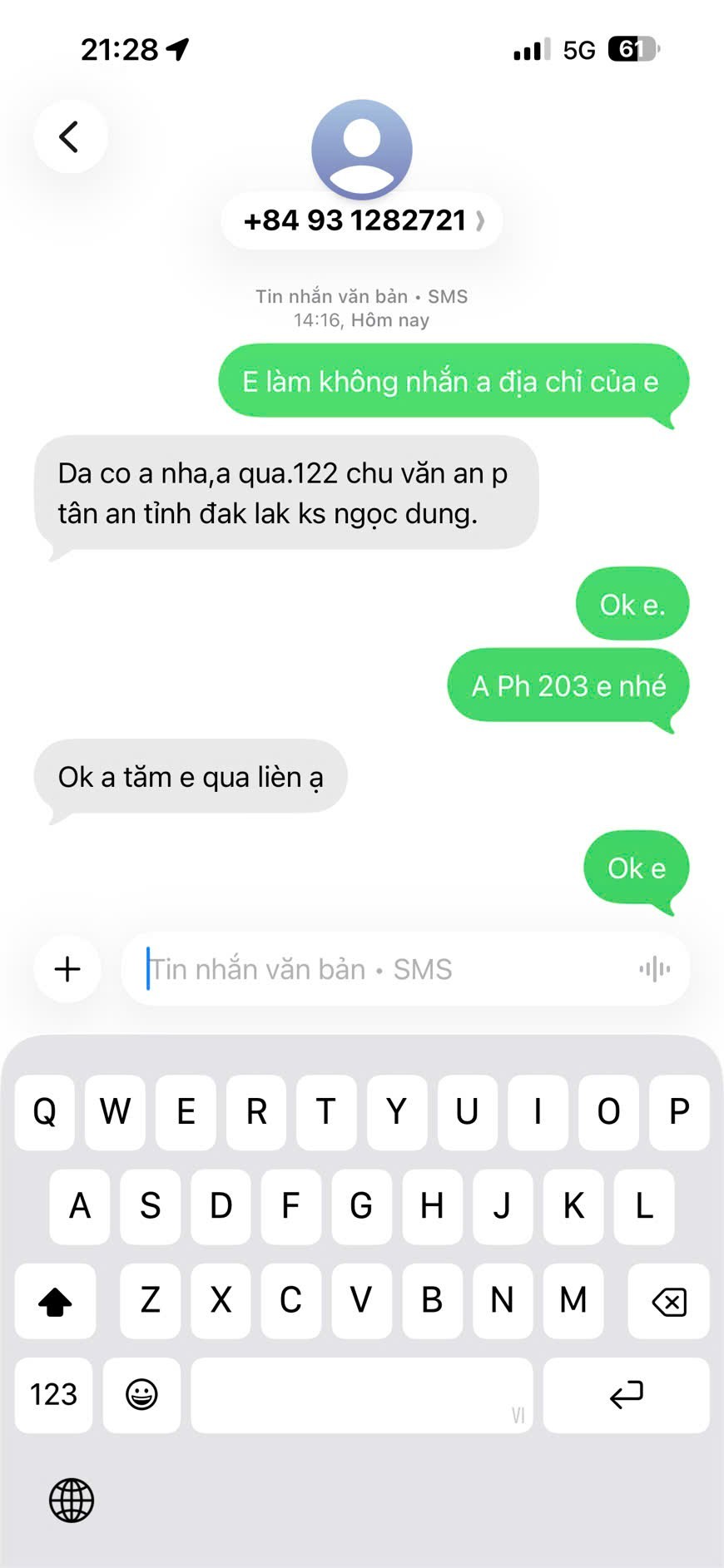Viewport: 724px width, 1568px height.
Task: Hit the backspace key
Action: click(668, 1301)
